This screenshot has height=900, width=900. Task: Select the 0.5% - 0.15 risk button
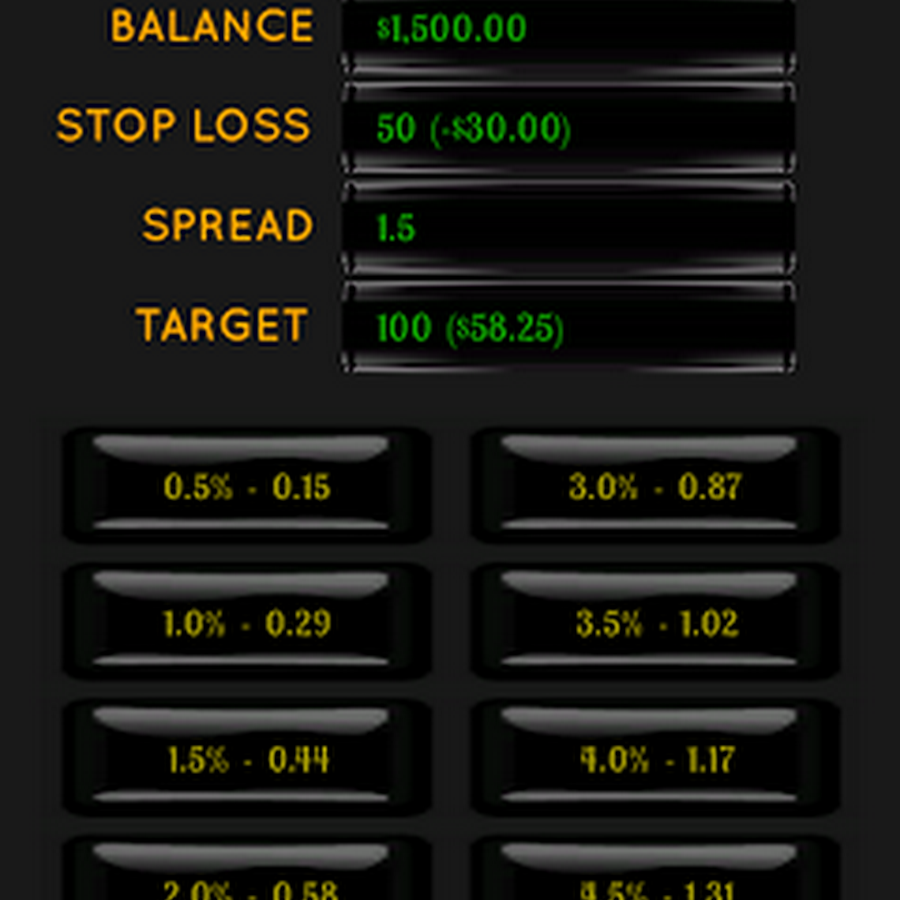[247, 487]
